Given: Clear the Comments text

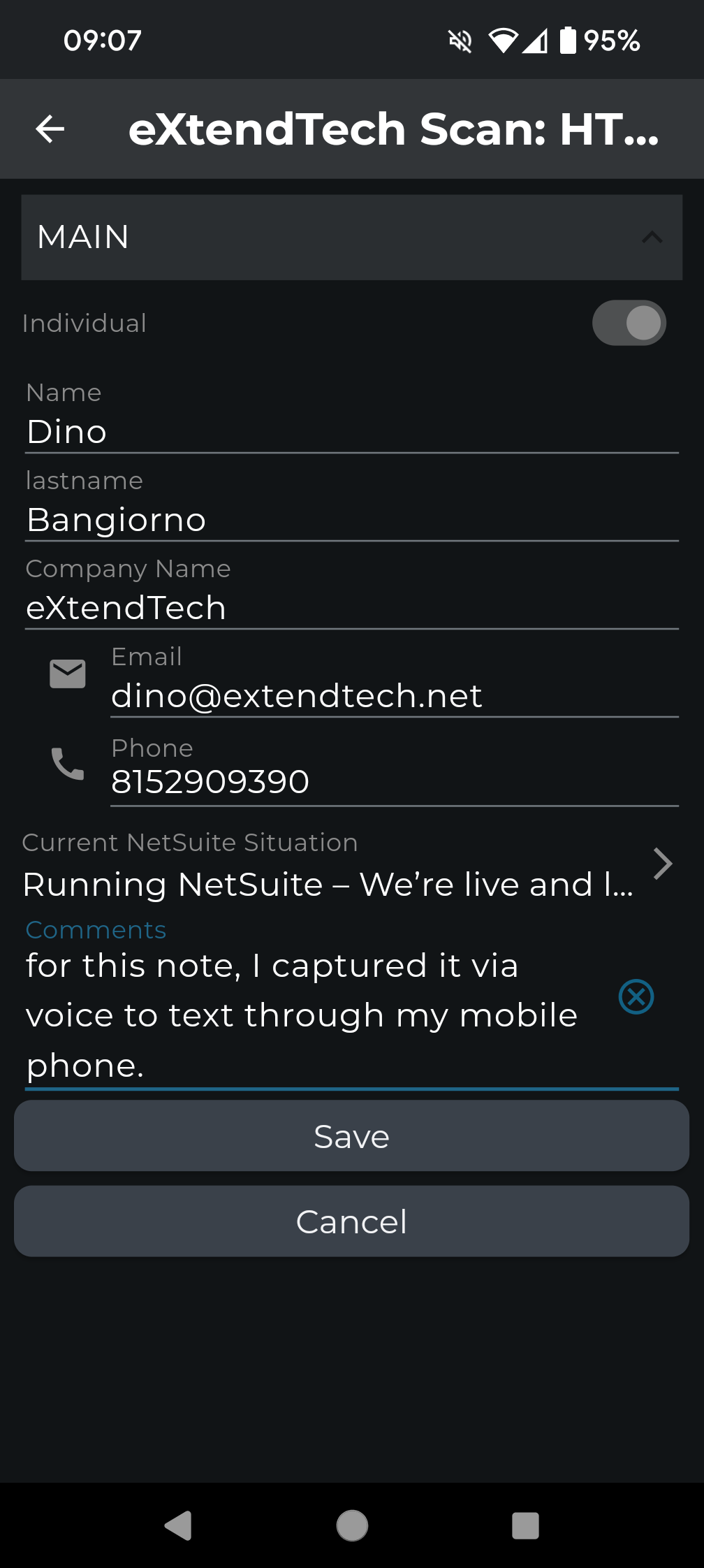Looking at the screenshot, I should pos(636,996).
